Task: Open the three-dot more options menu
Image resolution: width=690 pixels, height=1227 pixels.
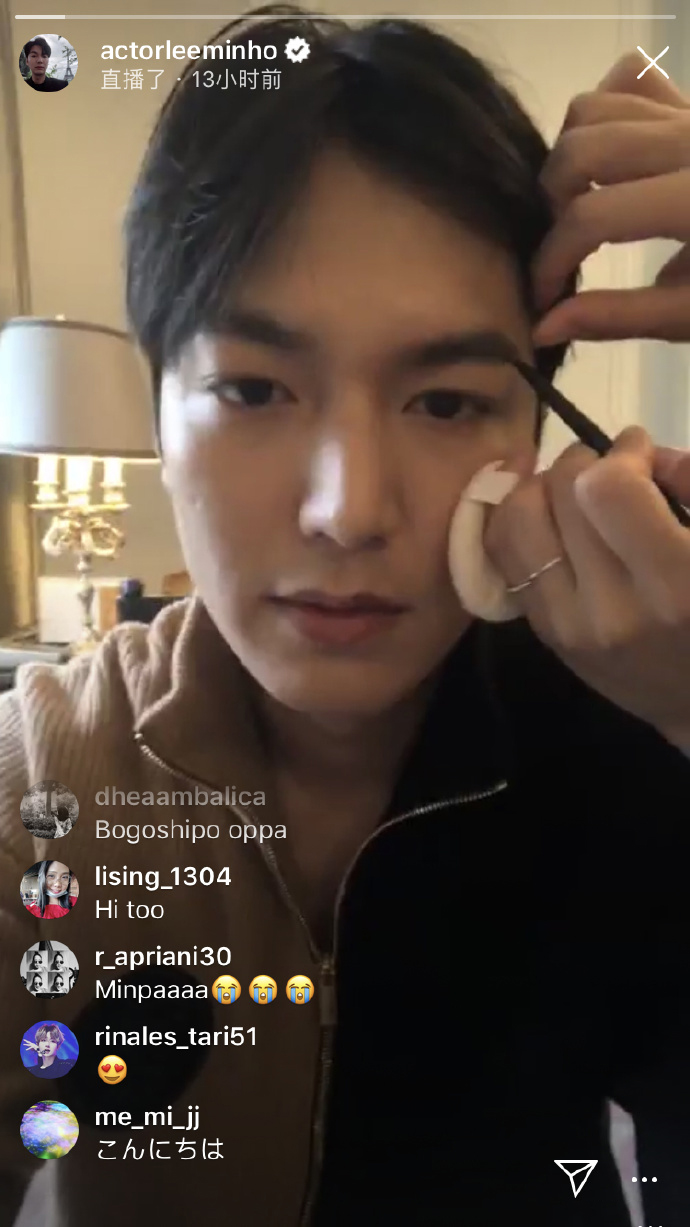Action: [x=644, y=1180]
